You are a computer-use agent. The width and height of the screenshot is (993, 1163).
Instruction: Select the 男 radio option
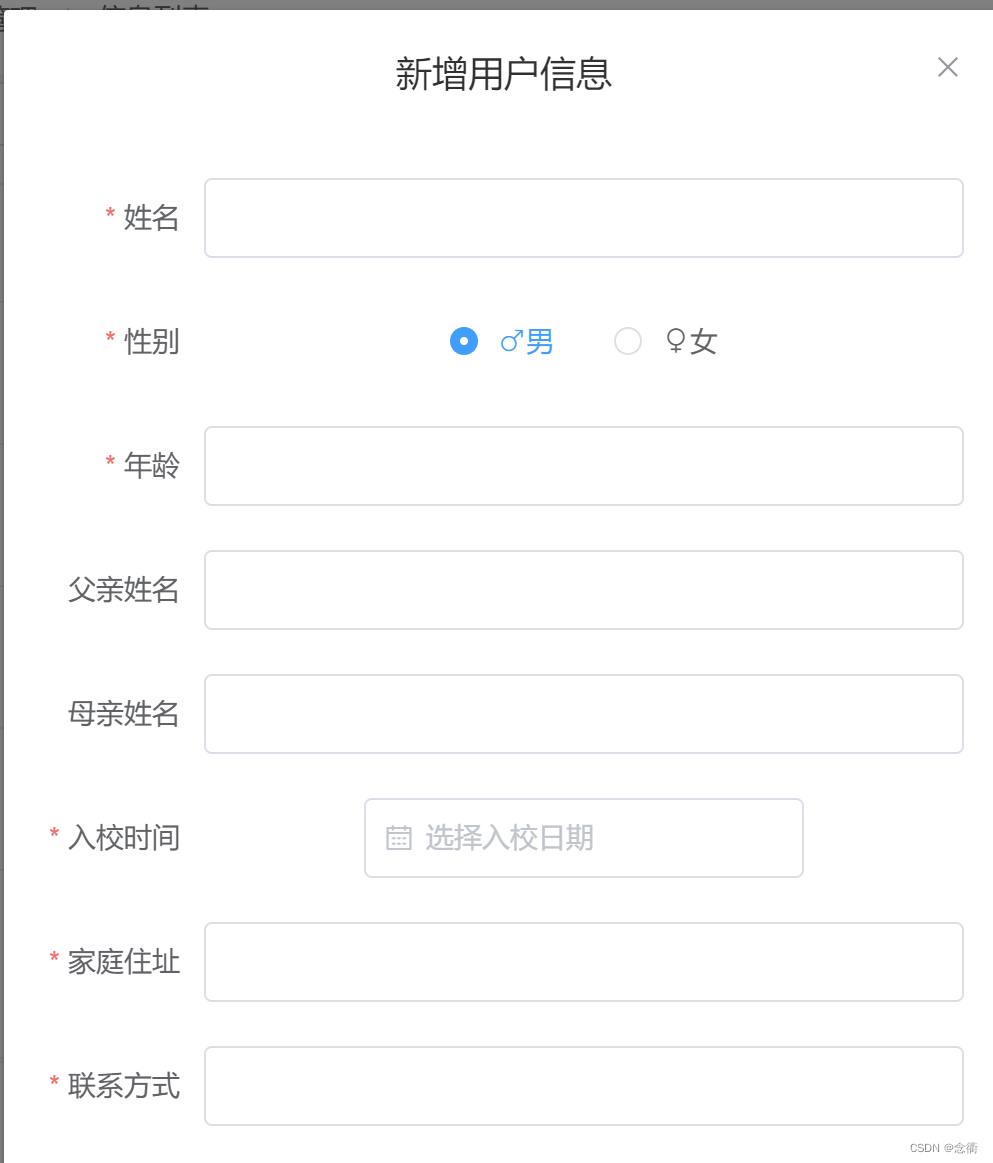[464, 341]
